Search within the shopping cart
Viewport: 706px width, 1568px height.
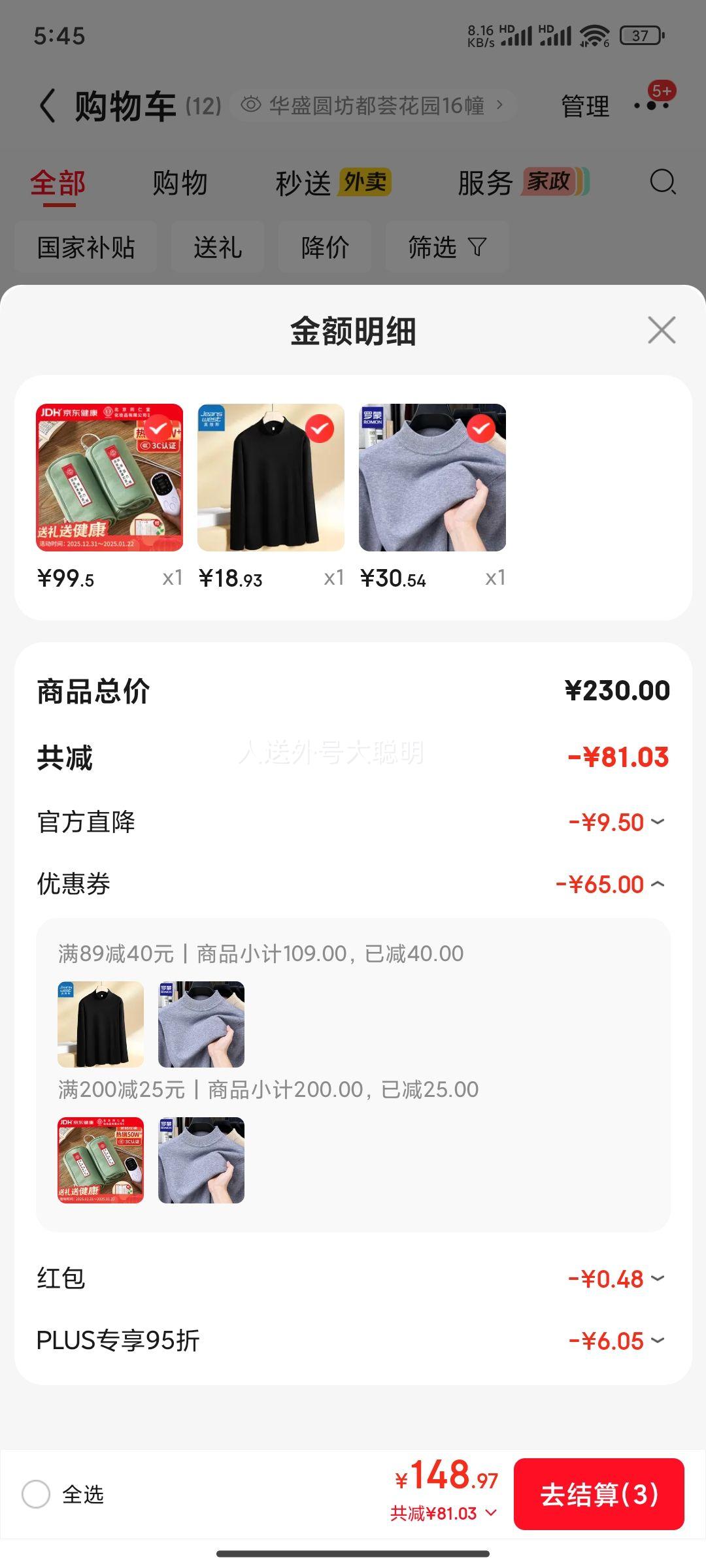[x=662, y=182]
